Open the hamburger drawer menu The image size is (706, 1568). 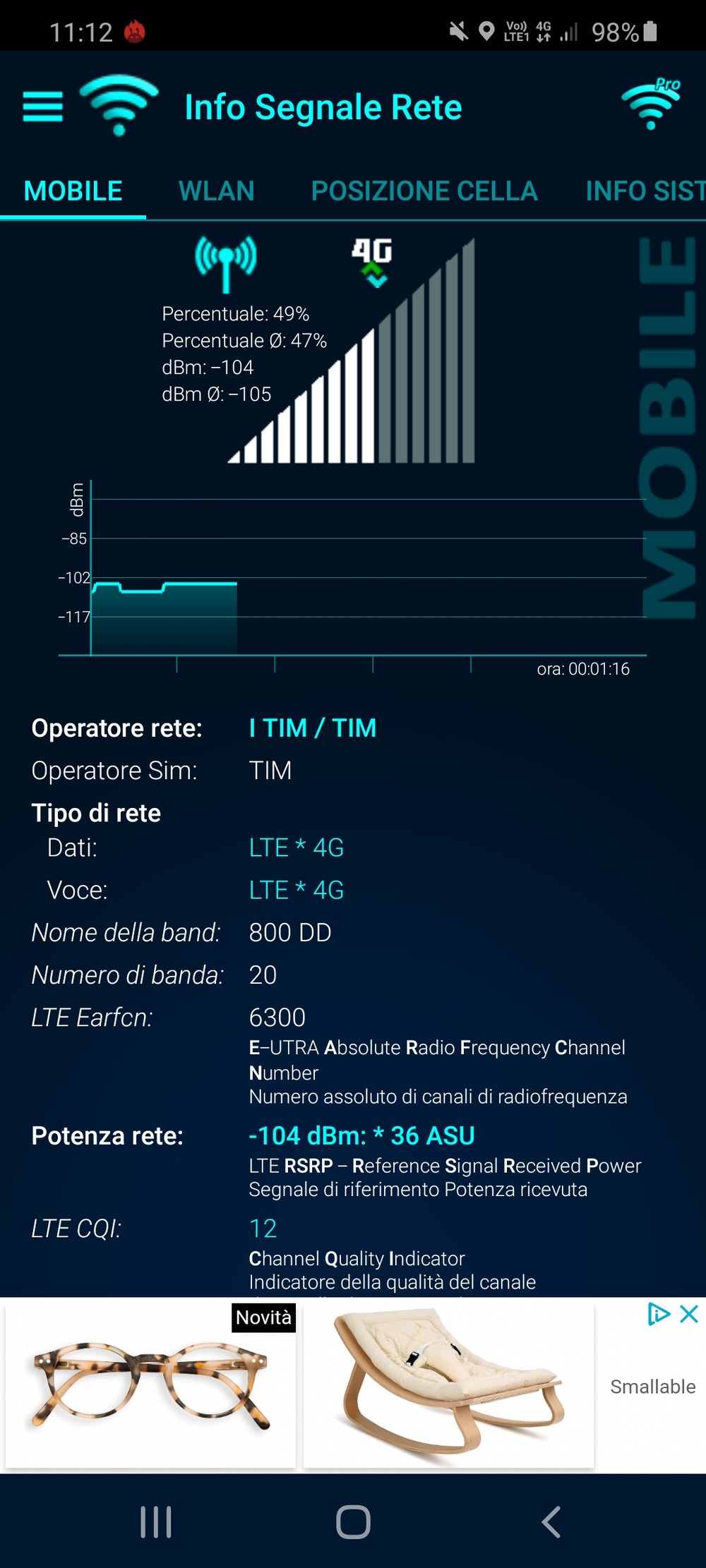pos(42,107)
